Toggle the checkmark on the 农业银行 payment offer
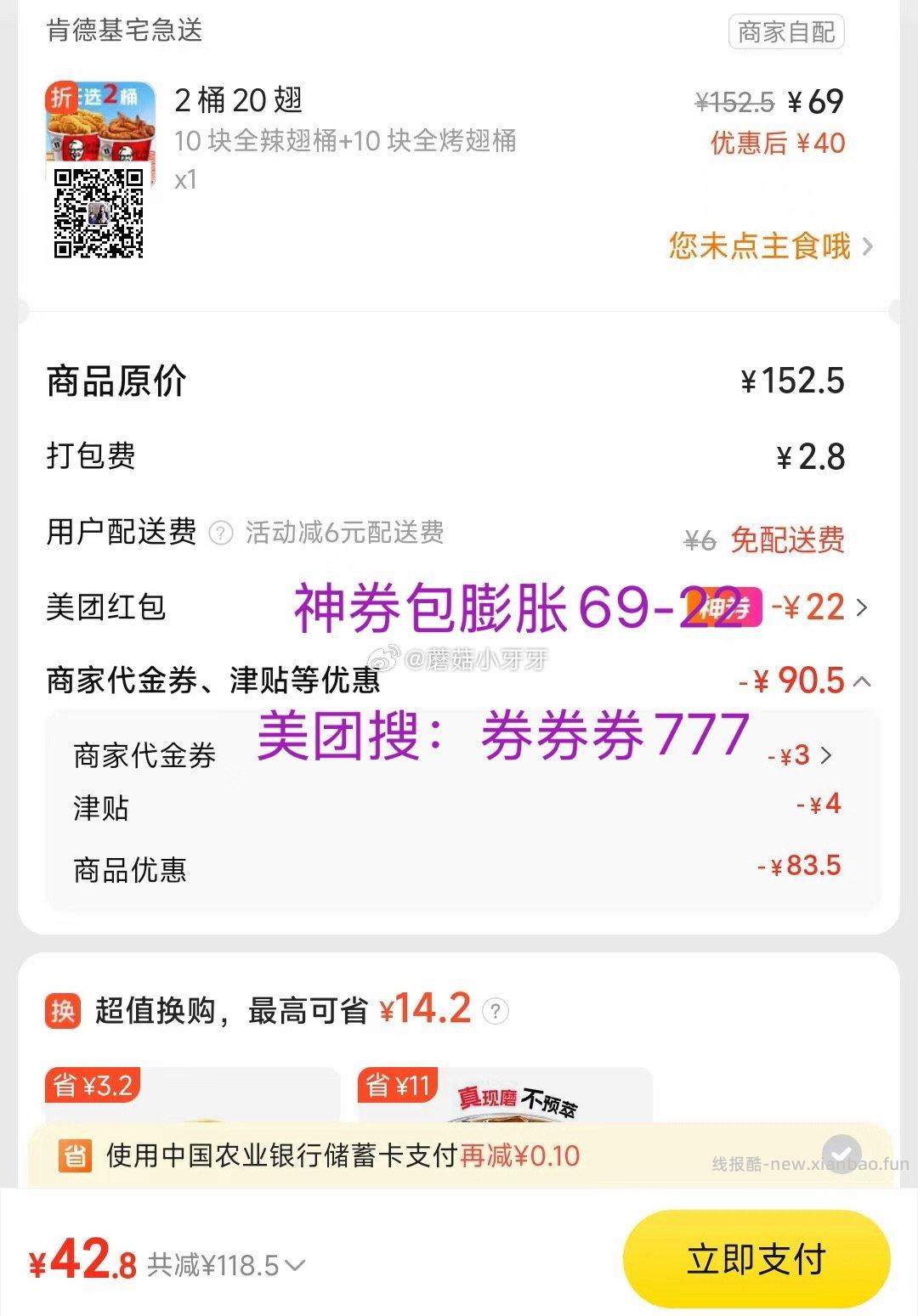 (x=840, y=1153)
